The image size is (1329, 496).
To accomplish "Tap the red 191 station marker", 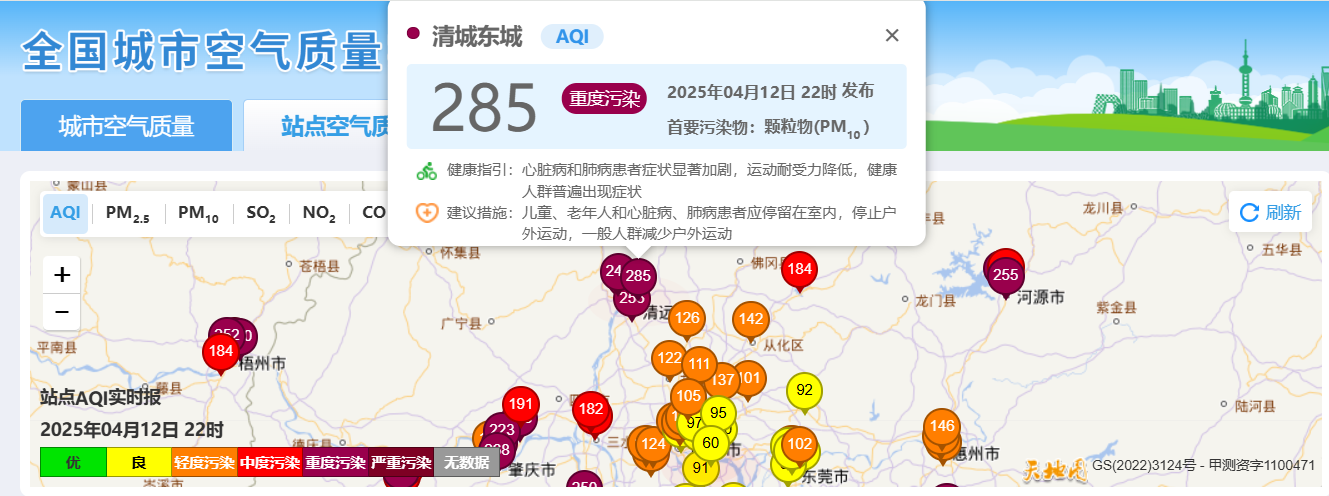I will pos(520,405).
